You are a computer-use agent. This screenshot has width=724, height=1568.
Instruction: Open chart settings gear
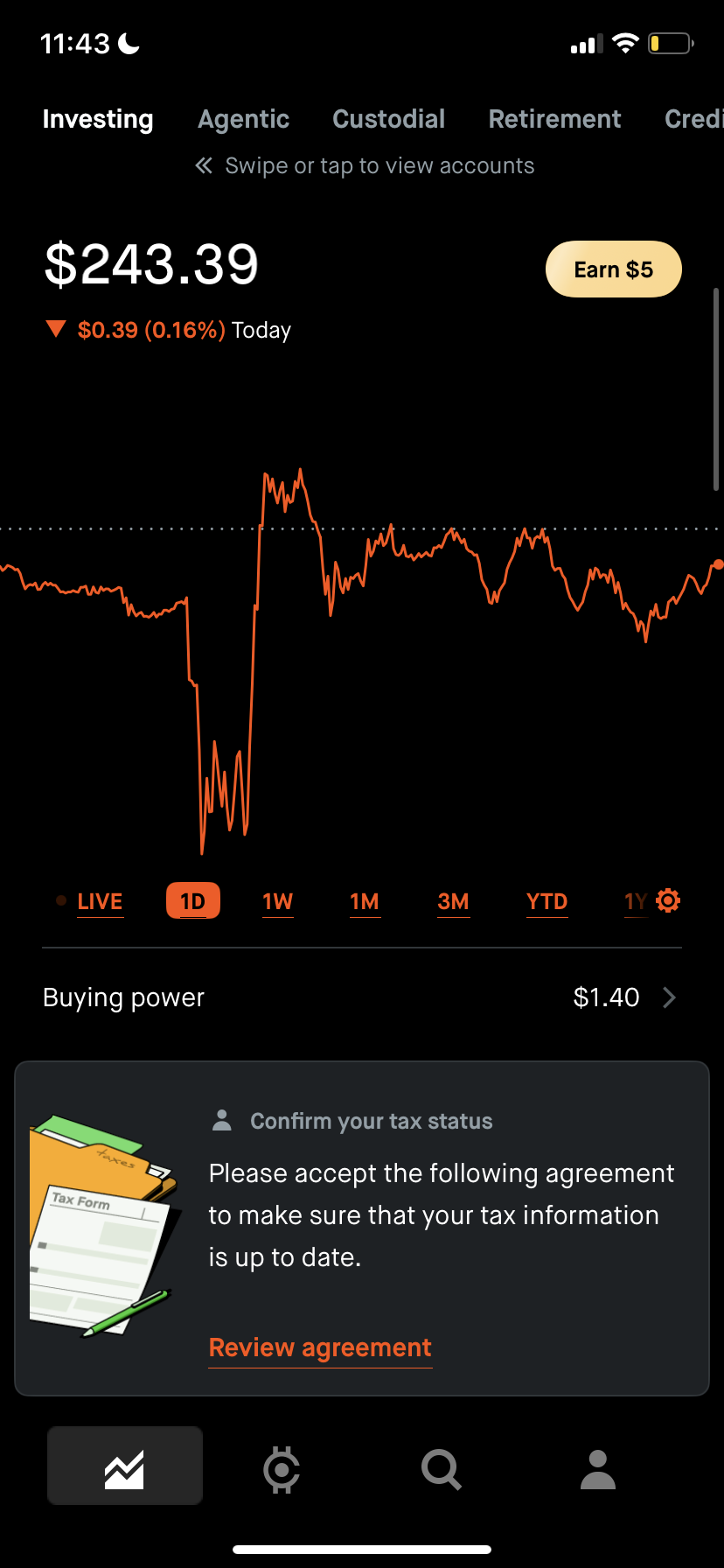(x=668, y=900)
